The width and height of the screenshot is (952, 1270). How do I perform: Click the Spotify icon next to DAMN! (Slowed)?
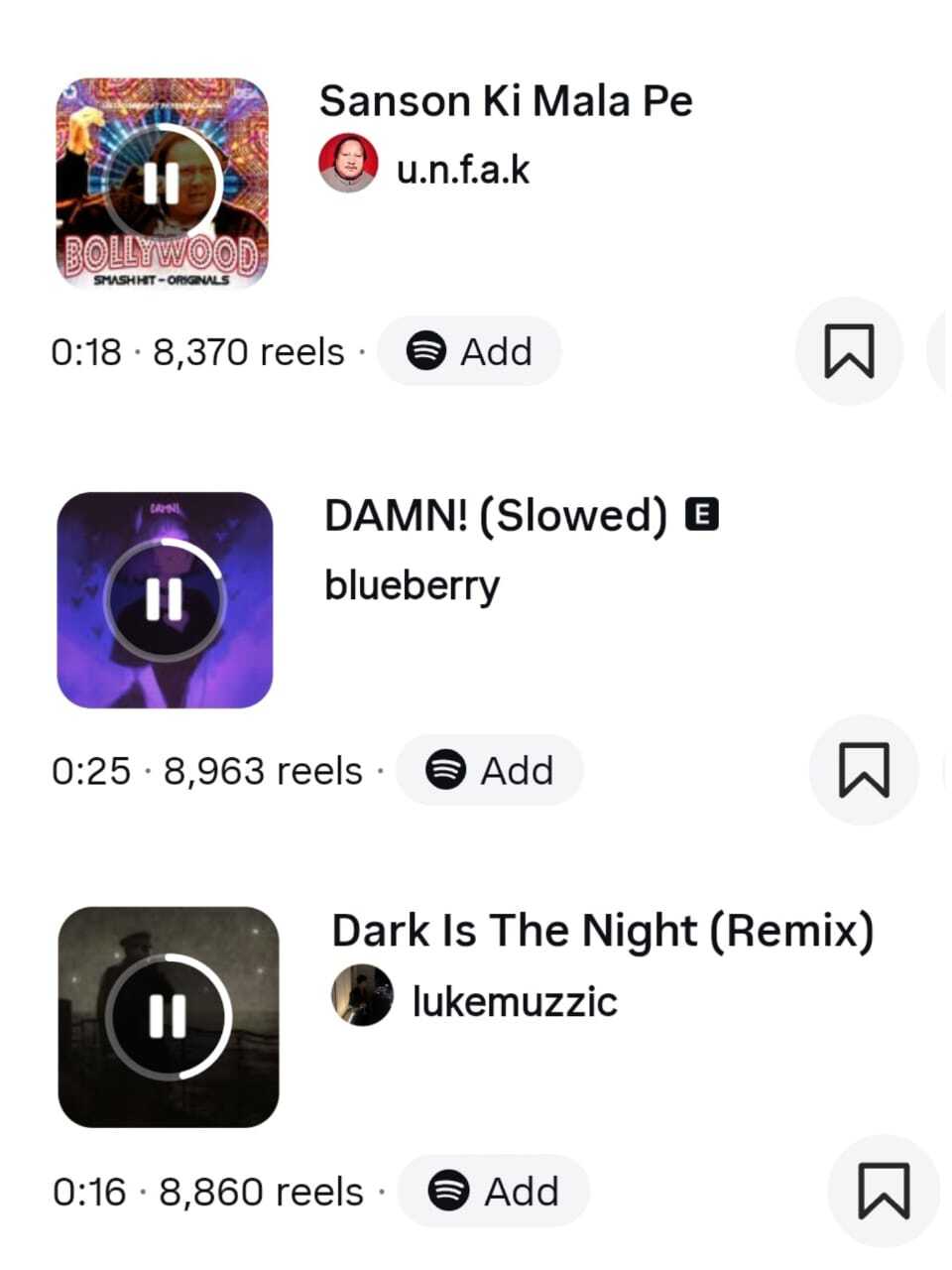click(x=446, y=770)
